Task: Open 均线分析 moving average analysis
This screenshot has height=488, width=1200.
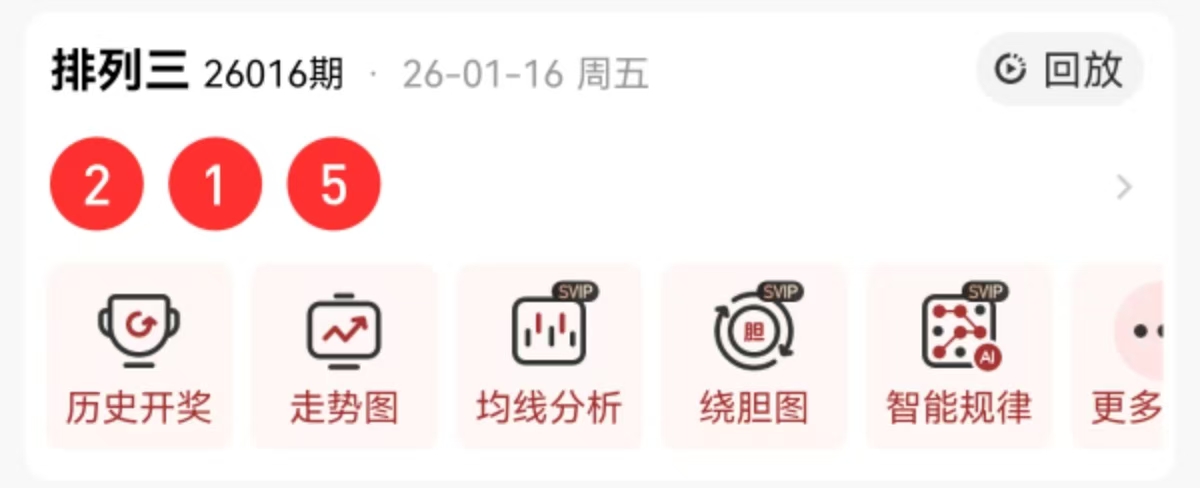Action: (549, 357)
